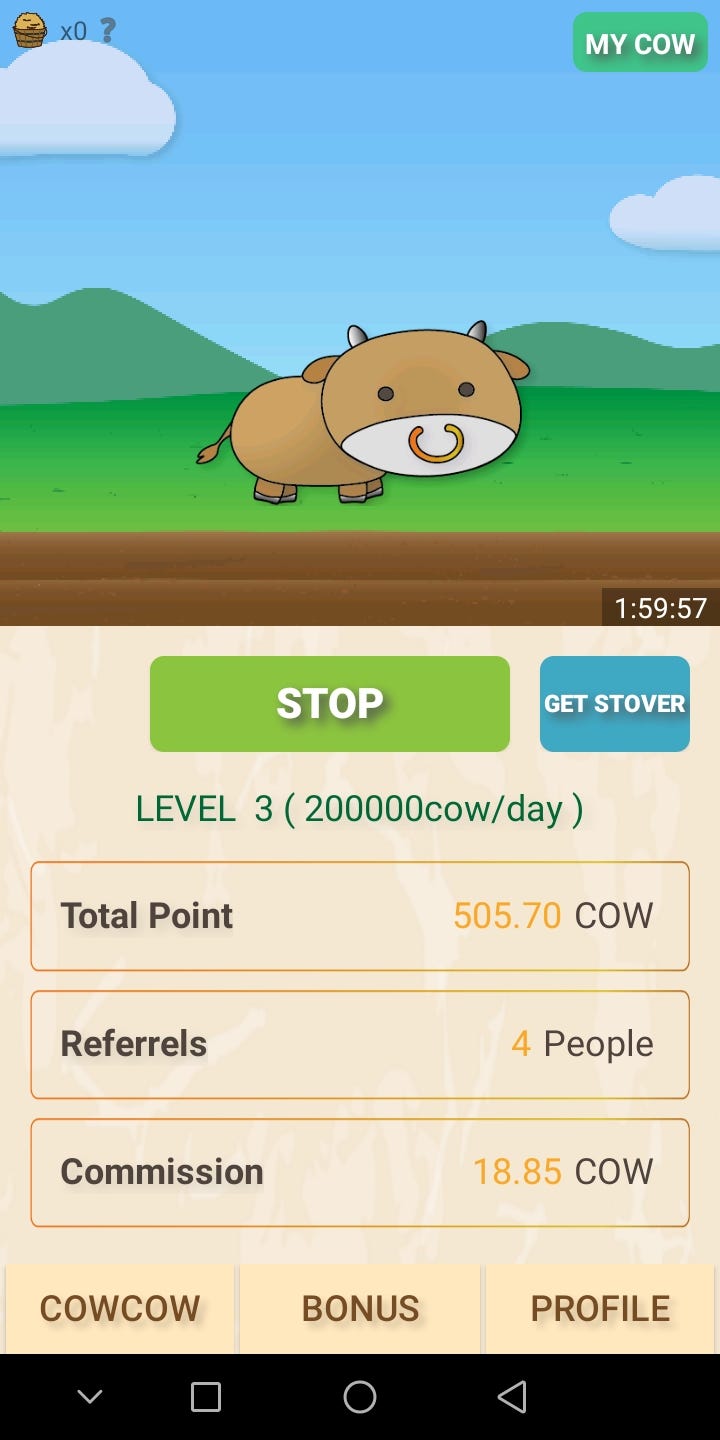Tap GET STOVER
The height and width of the screenshot is (1440, 720).
615,703
